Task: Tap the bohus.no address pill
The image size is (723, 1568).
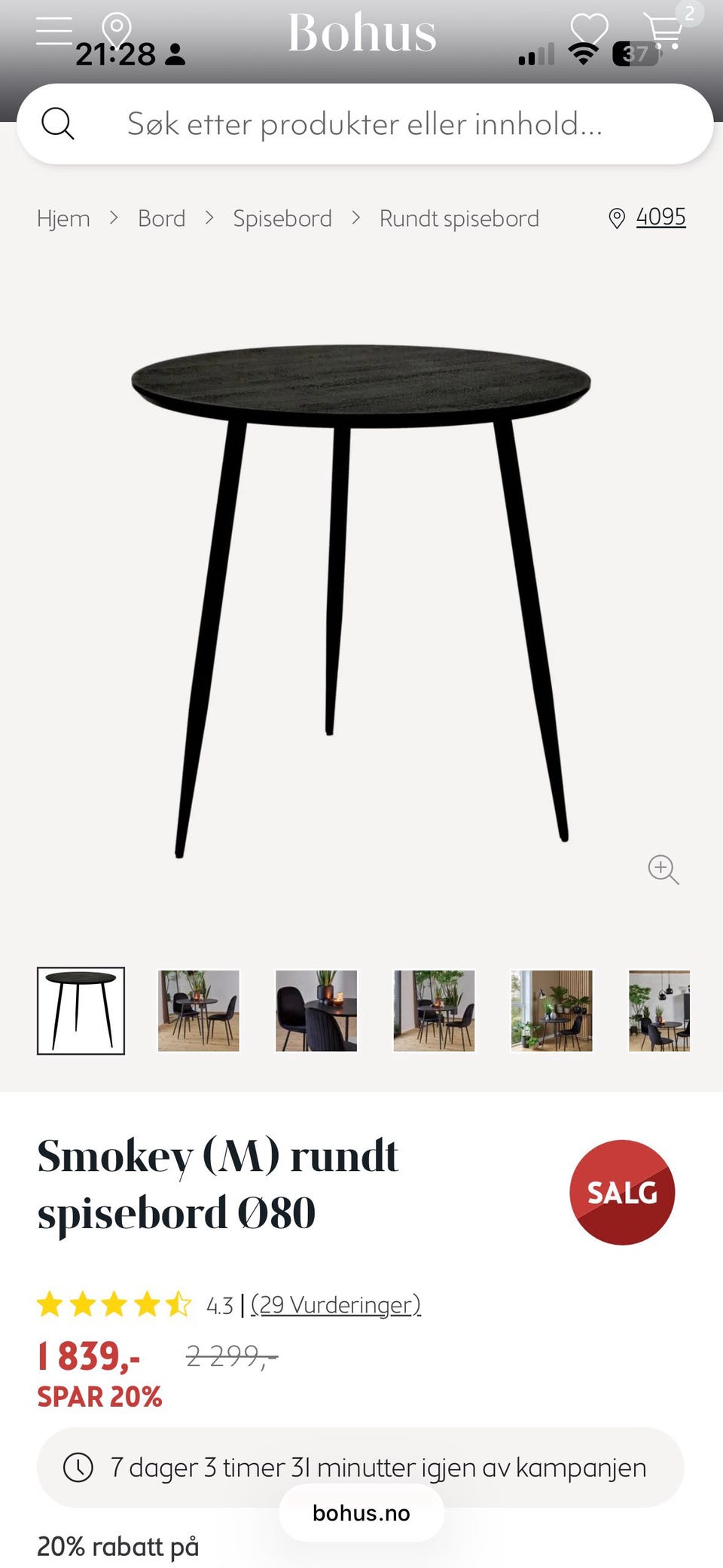Action: point(361,1513)
